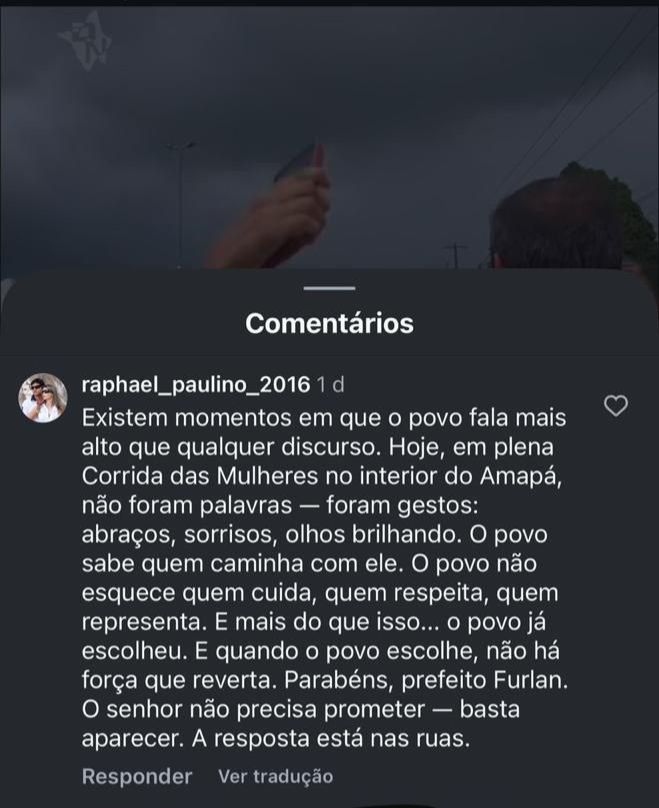Open raphael_paulino_2016's profile picture
Image resolution: width=659 pixels, height=808 pixels.
[x=43, y=399]
